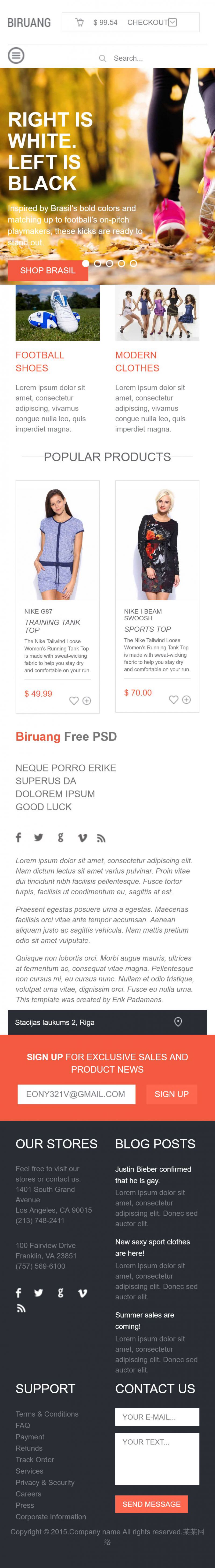Select the second slide dot in banner

pyautogui.click(x=98, y=264)
